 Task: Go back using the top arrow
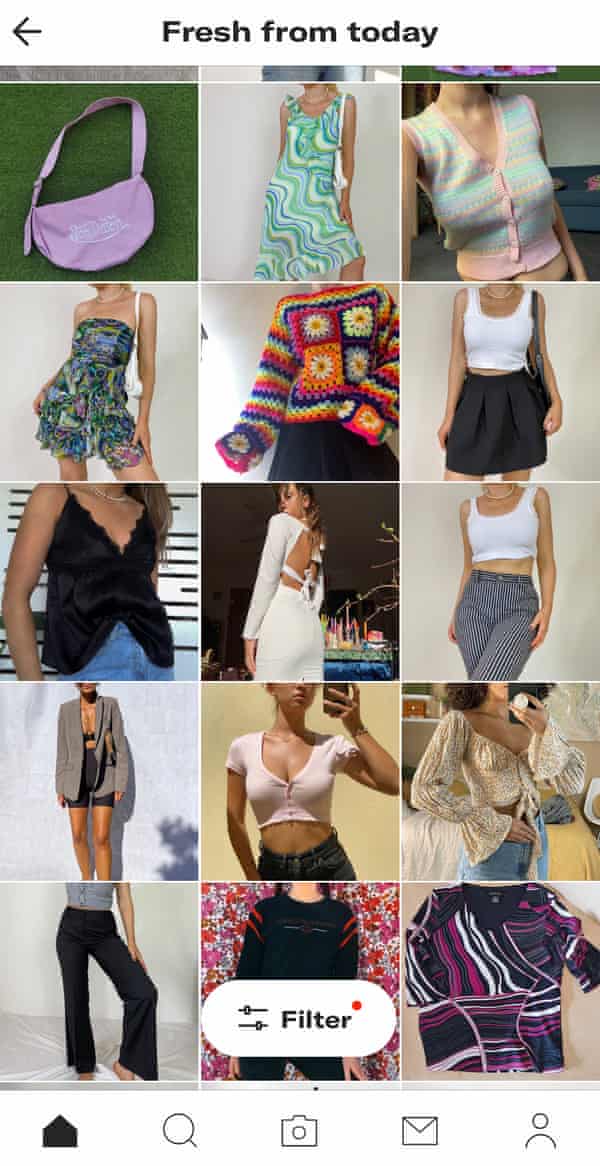point(27,32)
